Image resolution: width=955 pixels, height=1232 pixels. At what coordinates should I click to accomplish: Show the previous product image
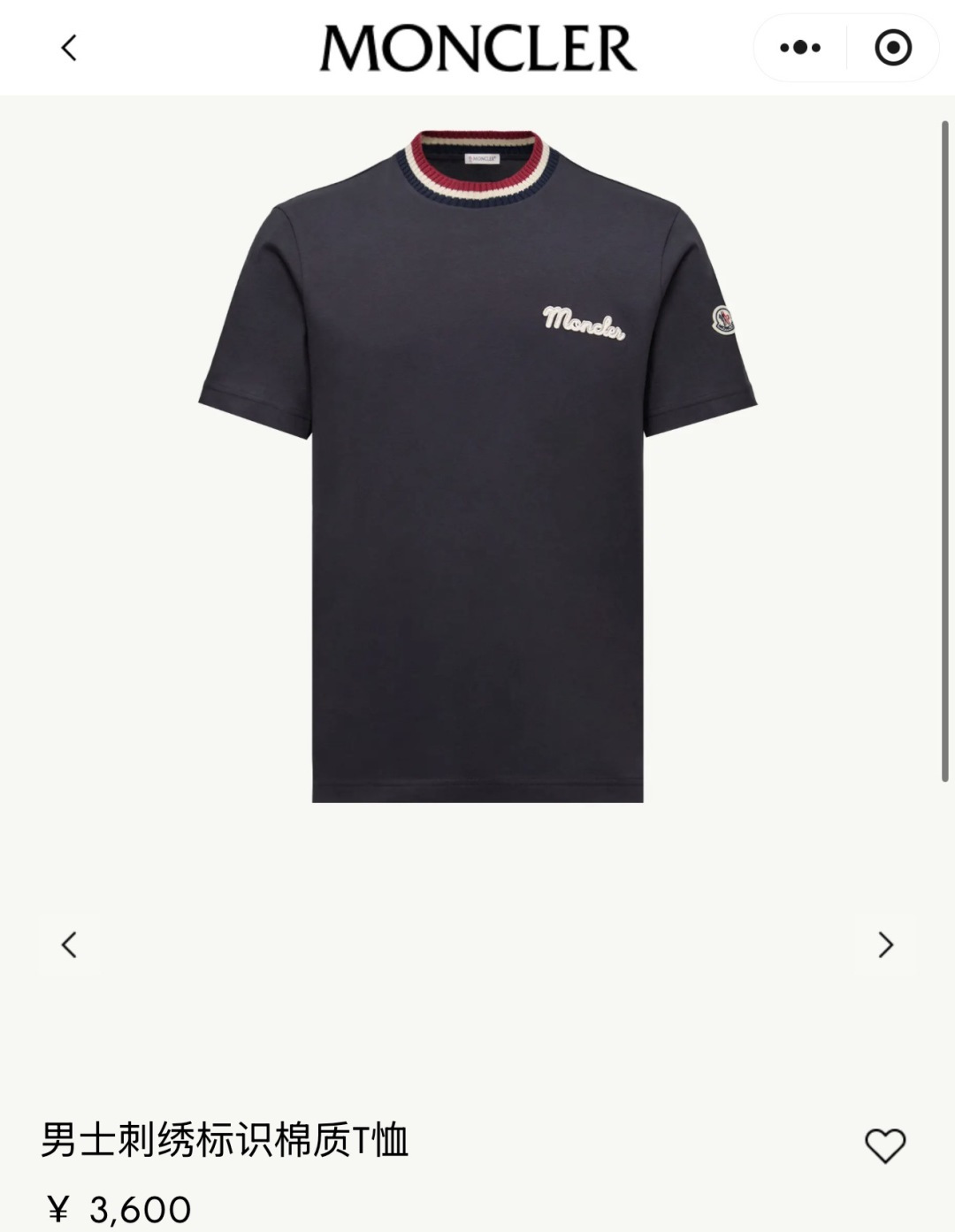pos(69,945)
